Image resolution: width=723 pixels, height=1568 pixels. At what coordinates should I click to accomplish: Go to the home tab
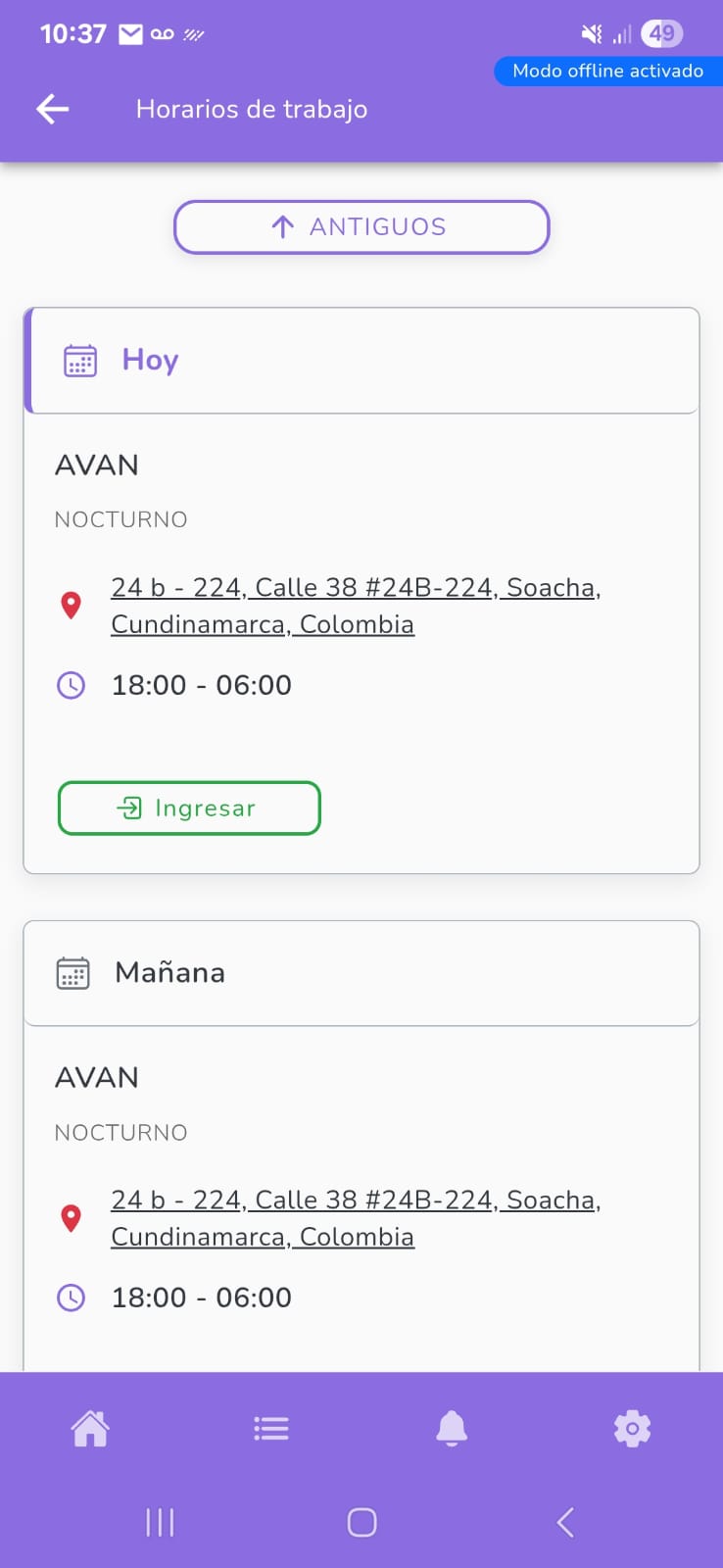point(90,1429)
